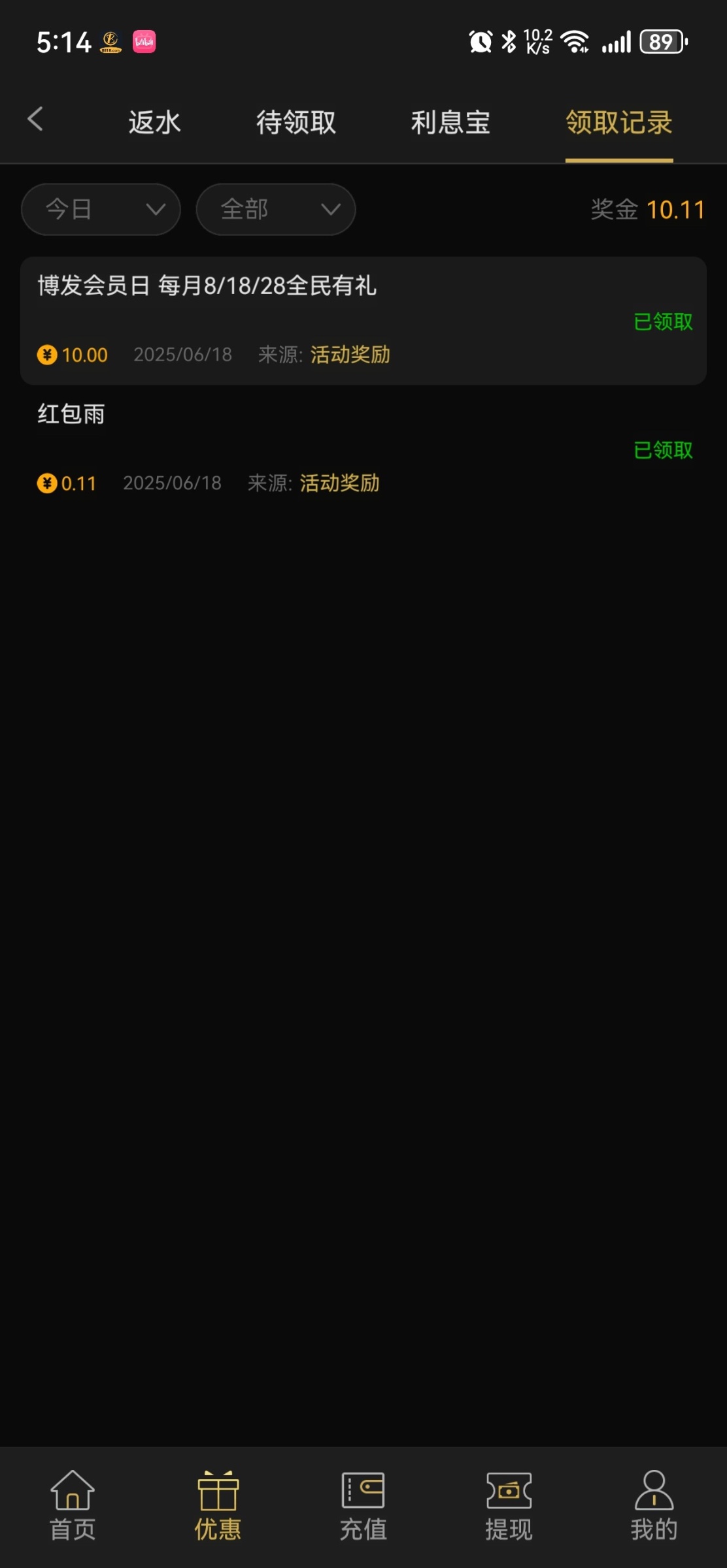The width and height of the screenshot is (727, 1568).
Task: Select the 领取记录 tab
Action: click(x=618, y=122)
